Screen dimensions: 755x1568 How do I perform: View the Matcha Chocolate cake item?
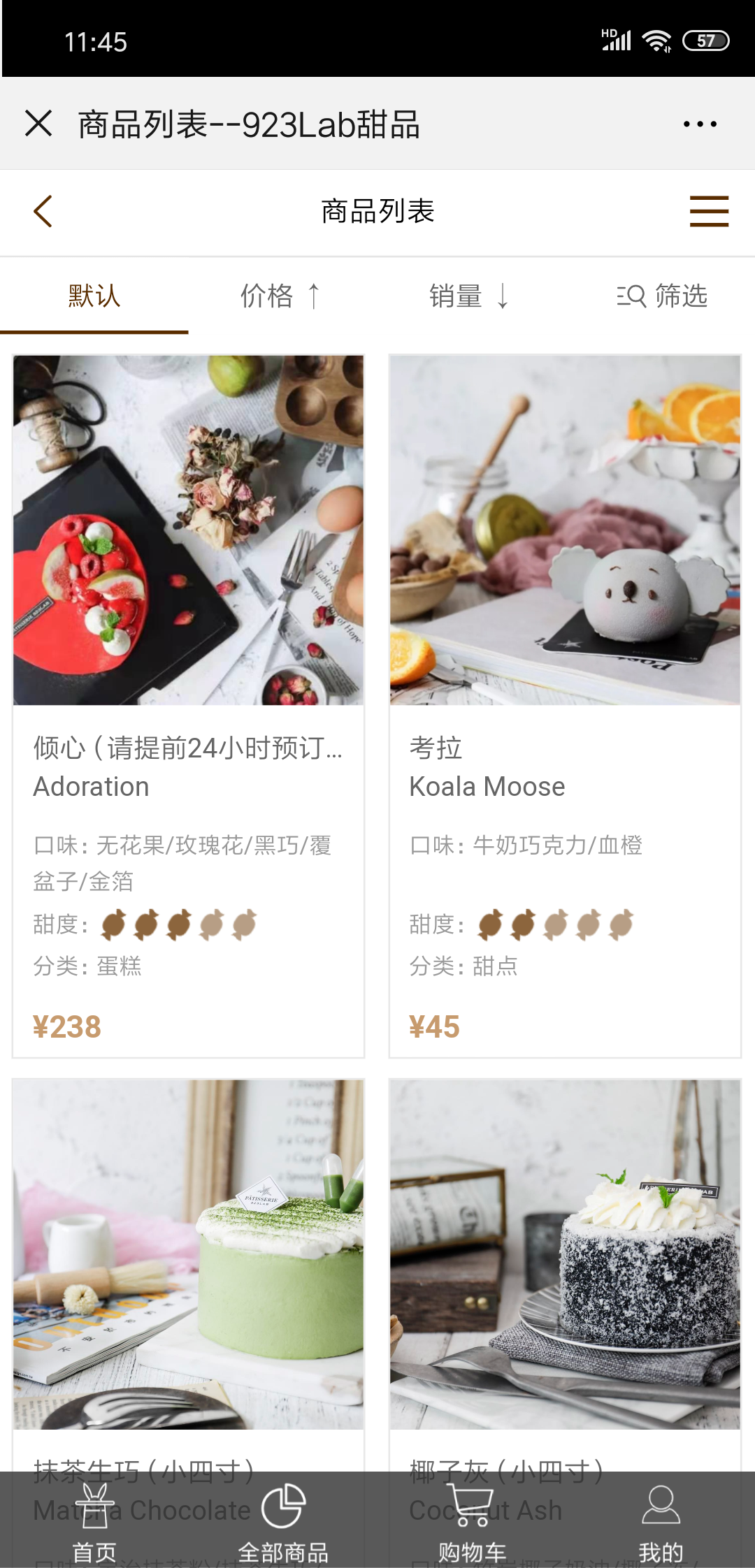[188, 1258]
